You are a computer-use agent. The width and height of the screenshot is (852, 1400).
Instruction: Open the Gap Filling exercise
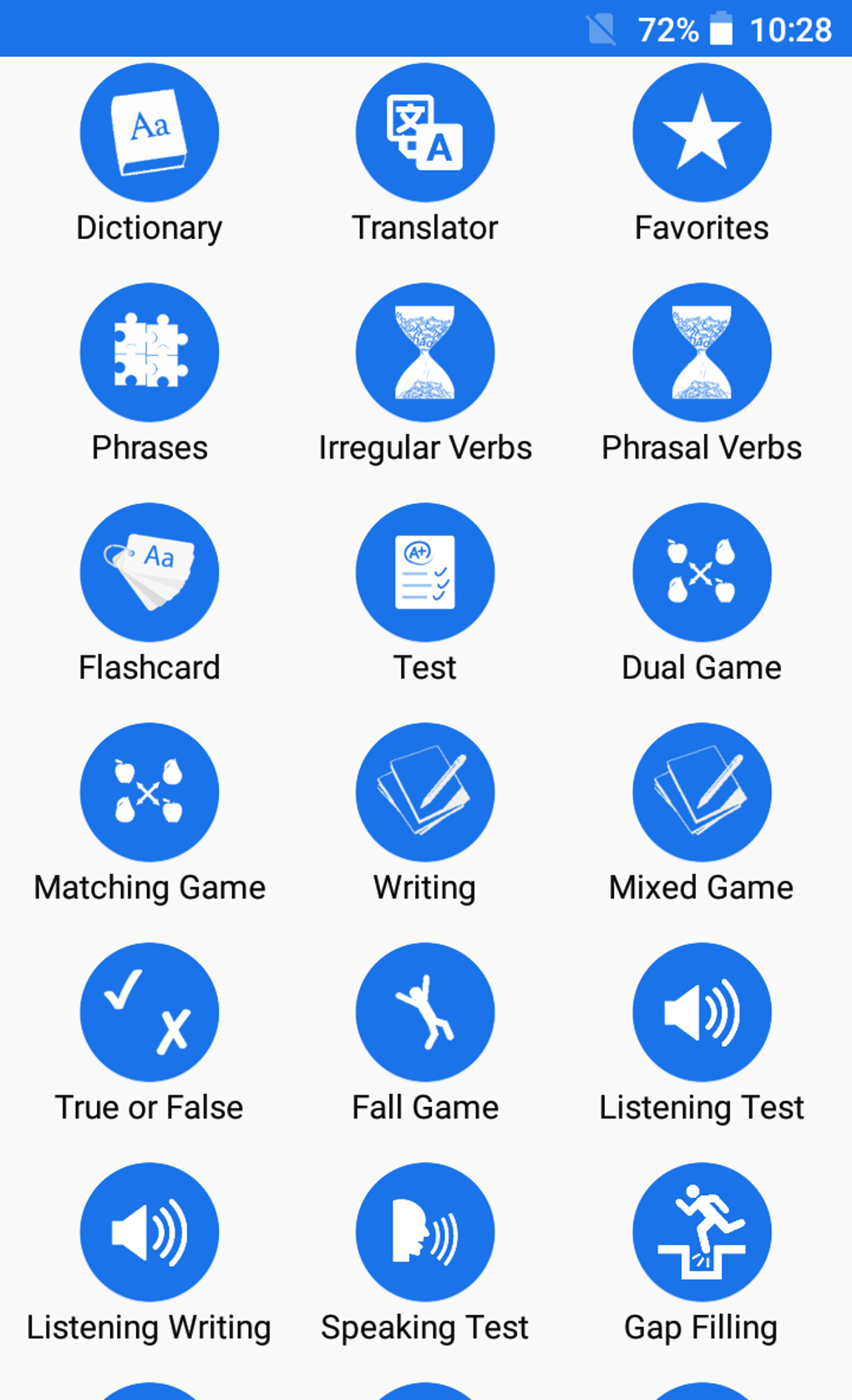point(702,1232)
